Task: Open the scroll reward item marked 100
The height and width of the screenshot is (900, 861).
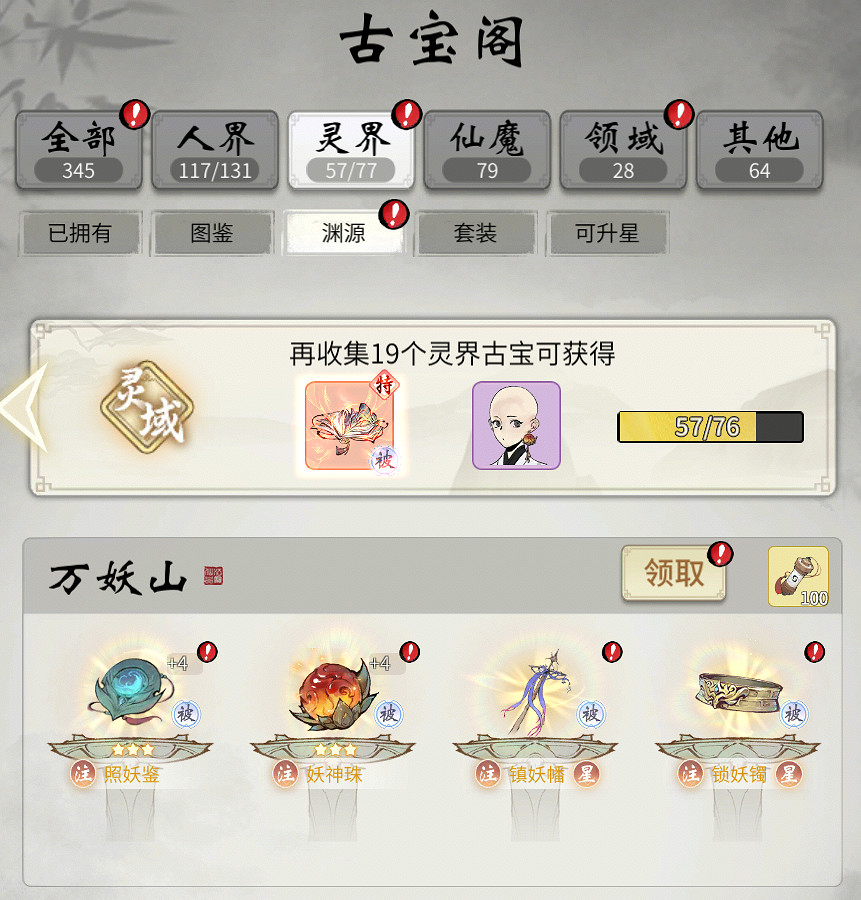Action: click(x=798, y=576)
